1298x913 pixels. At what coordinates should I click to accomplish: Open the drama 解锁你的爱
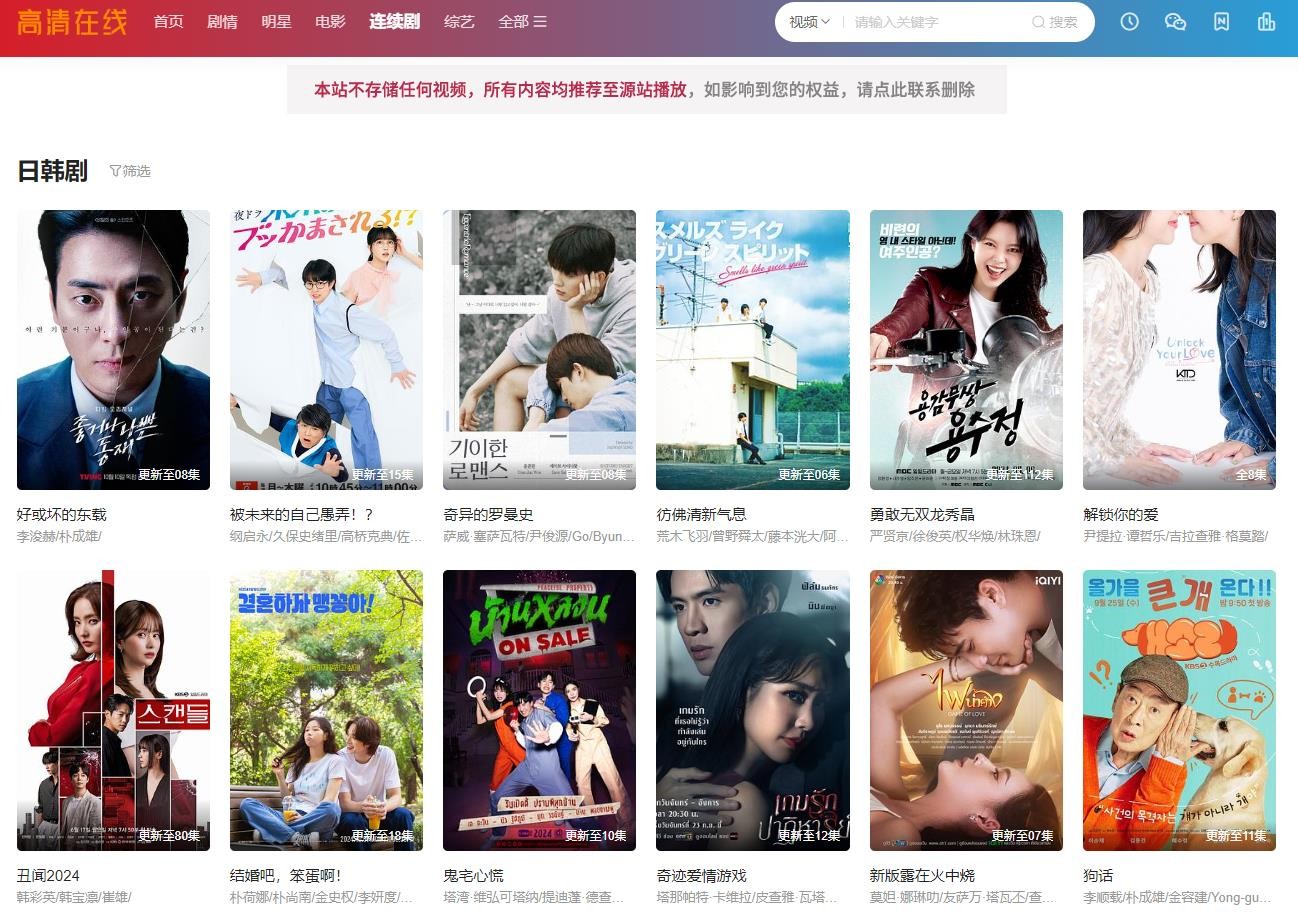1179,350
